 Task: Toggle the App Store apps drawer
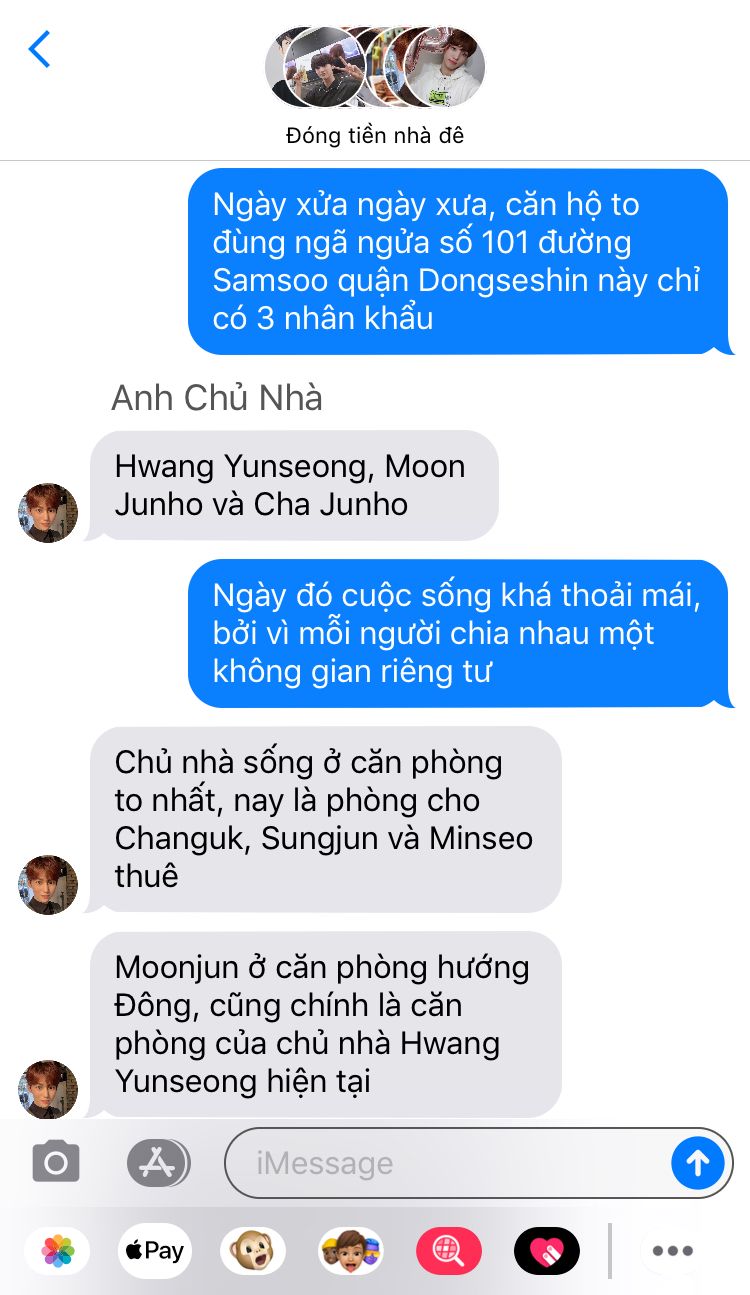(x=158, y=1162)
